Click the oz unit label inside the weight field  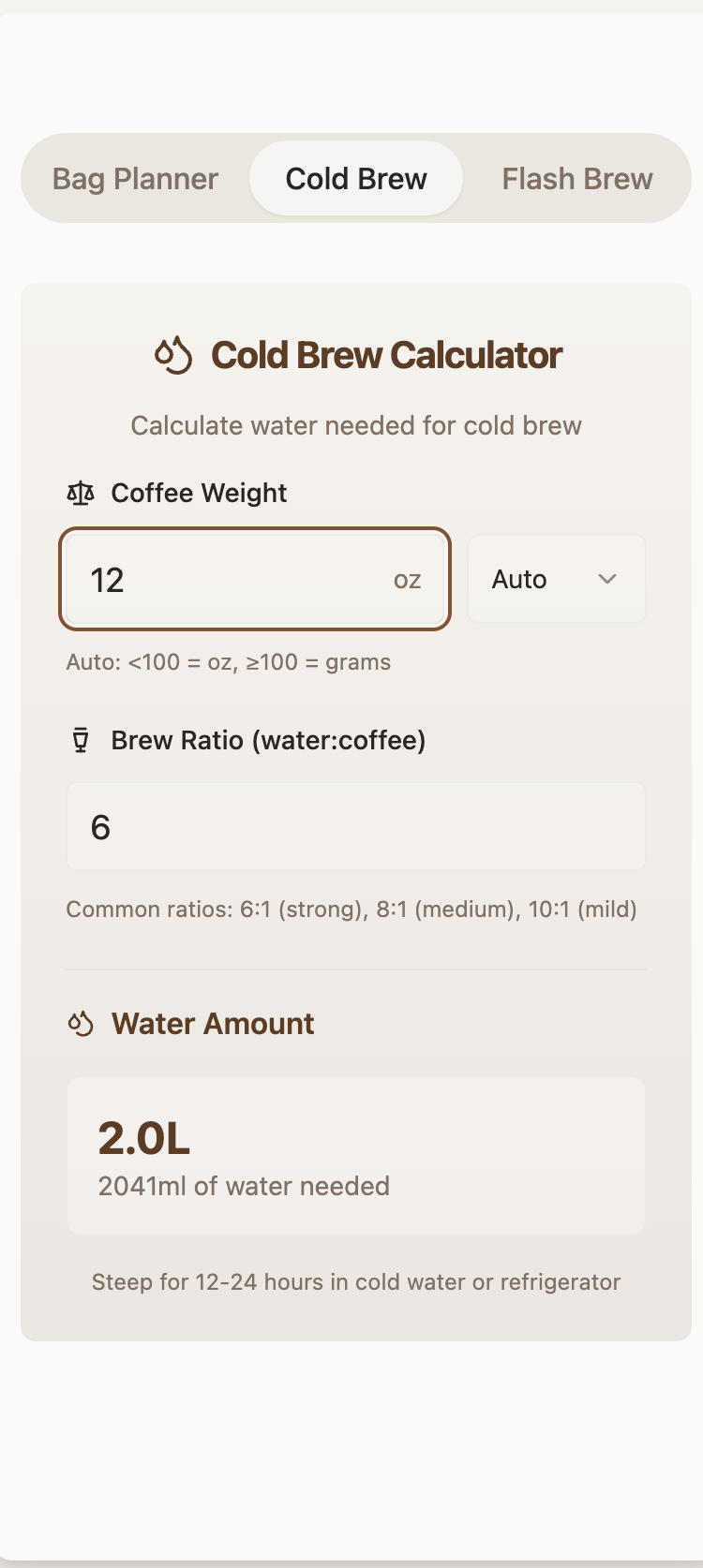pos(408,580)
